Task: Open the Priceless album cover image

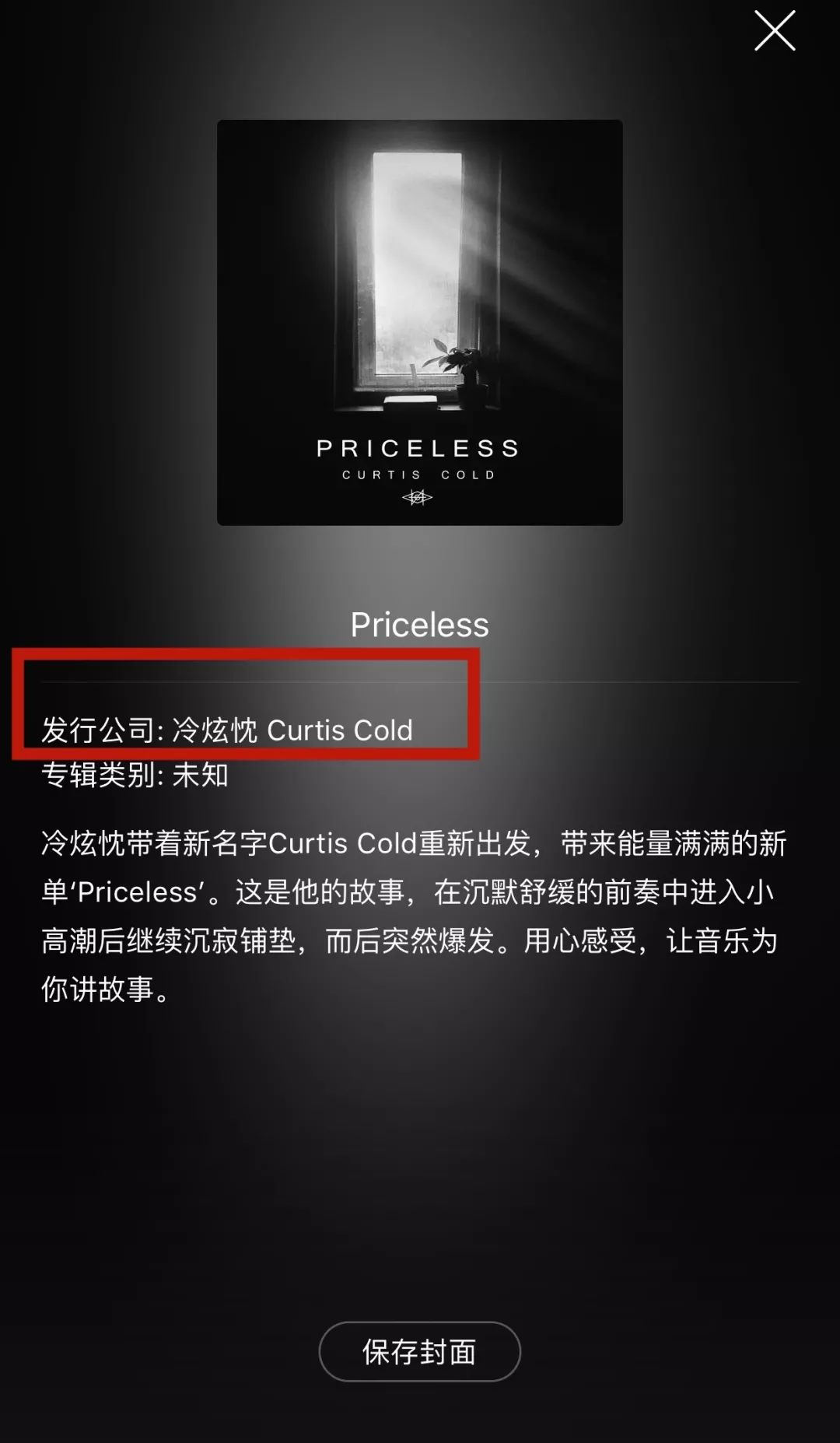Action: [419, 322]
